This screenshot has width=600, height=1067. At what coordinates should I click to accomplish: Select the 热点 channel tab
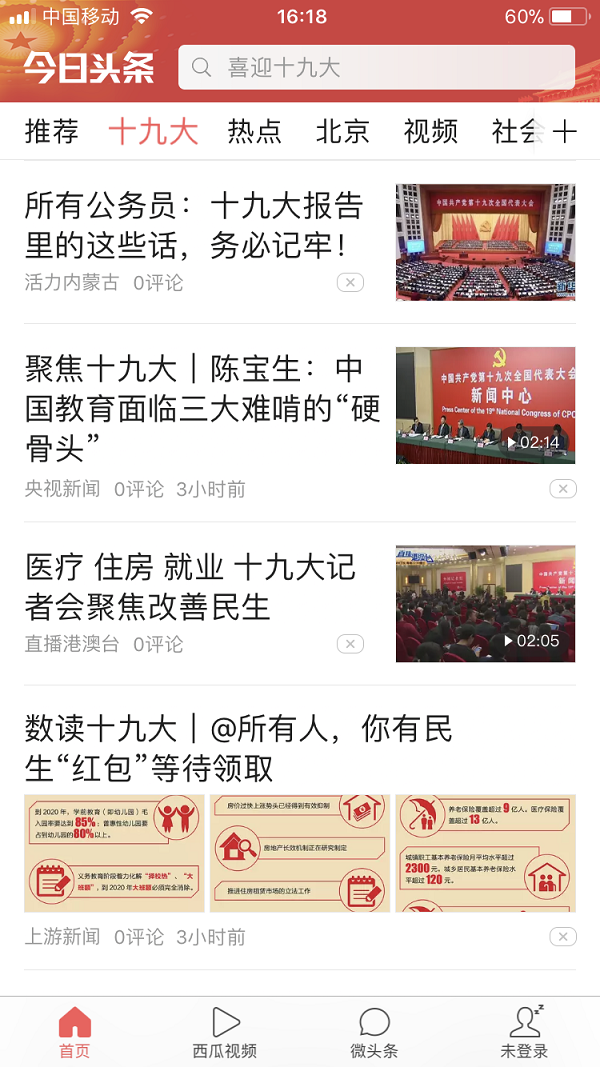[x=254, y=131]
